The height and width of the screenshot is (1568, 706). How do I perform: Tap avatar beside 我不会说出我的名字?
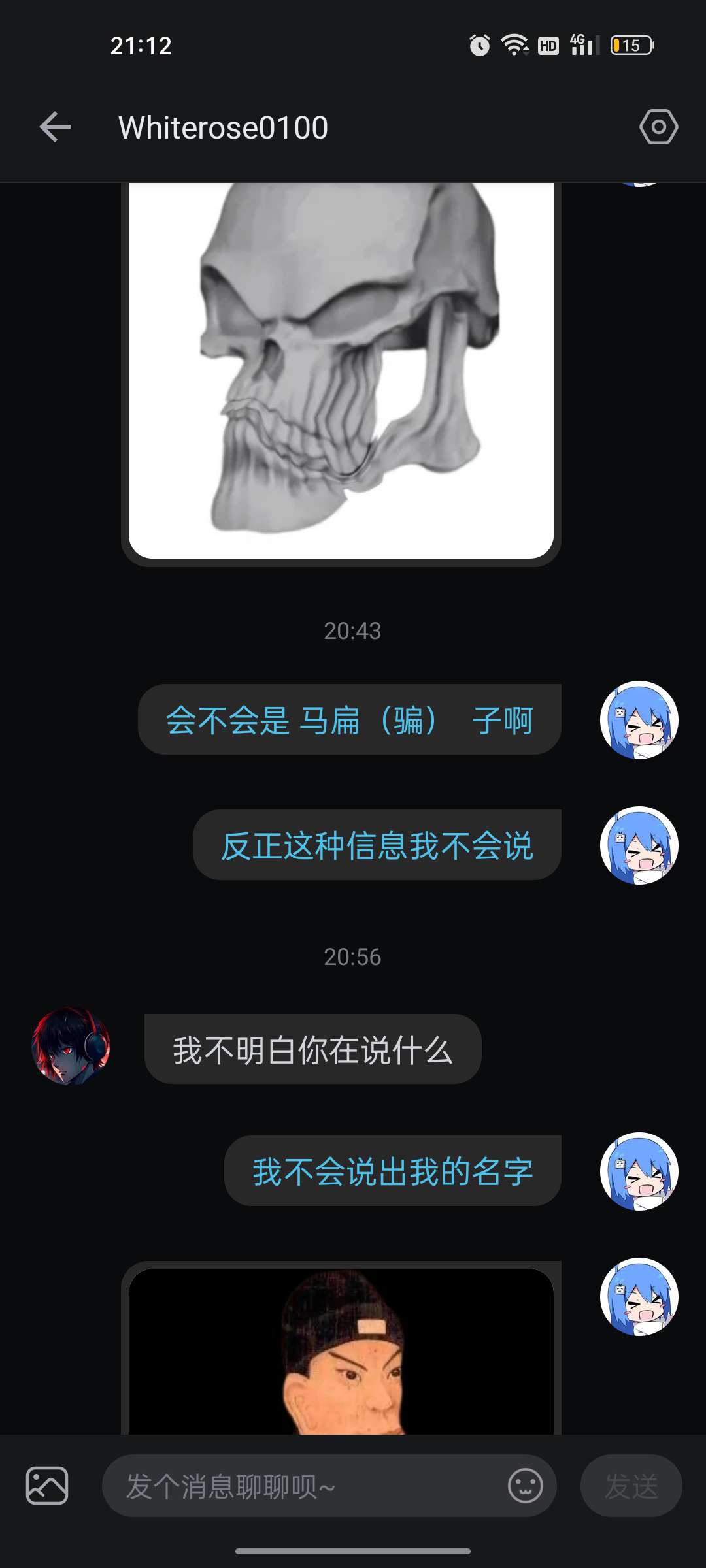[639, 1171]
